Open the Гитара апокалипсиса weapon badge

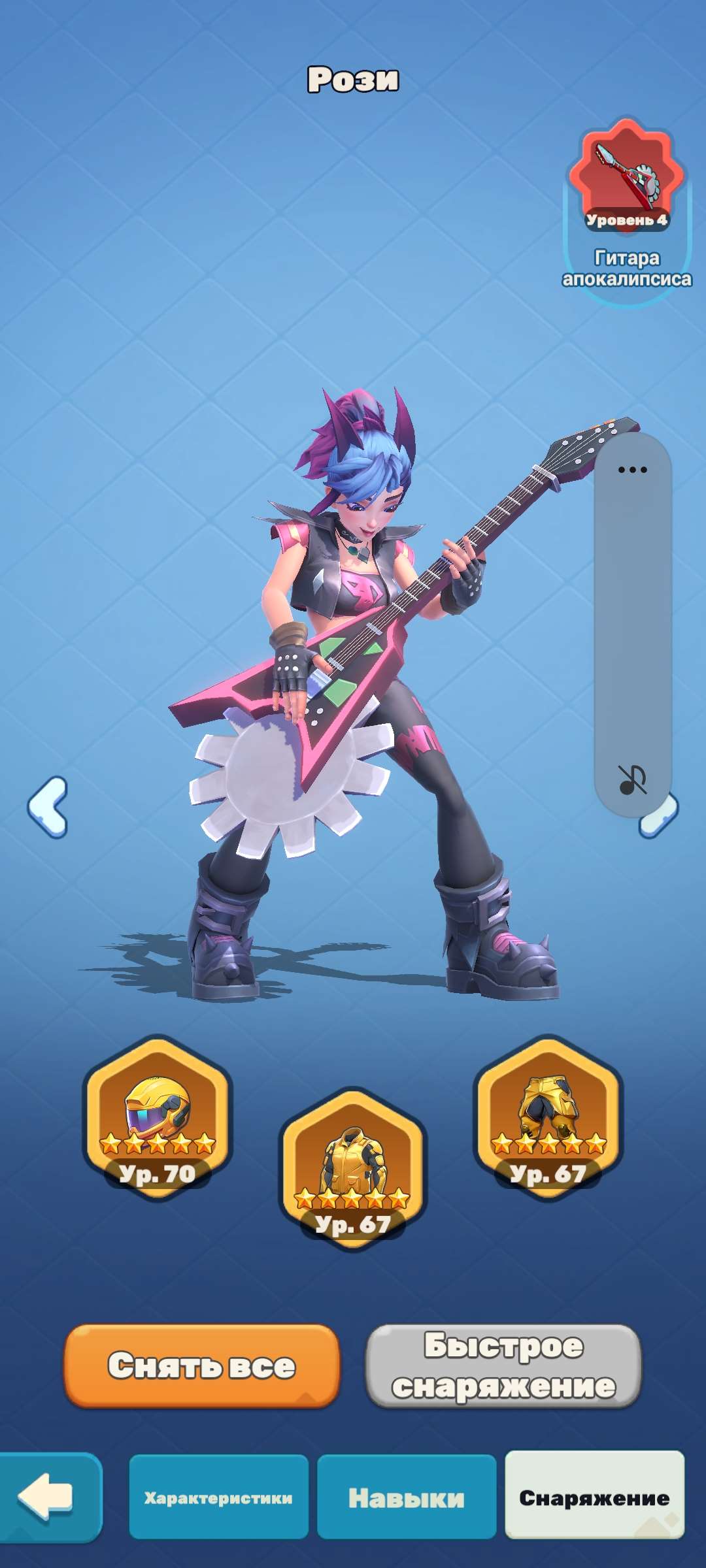[x=626, y=178]
